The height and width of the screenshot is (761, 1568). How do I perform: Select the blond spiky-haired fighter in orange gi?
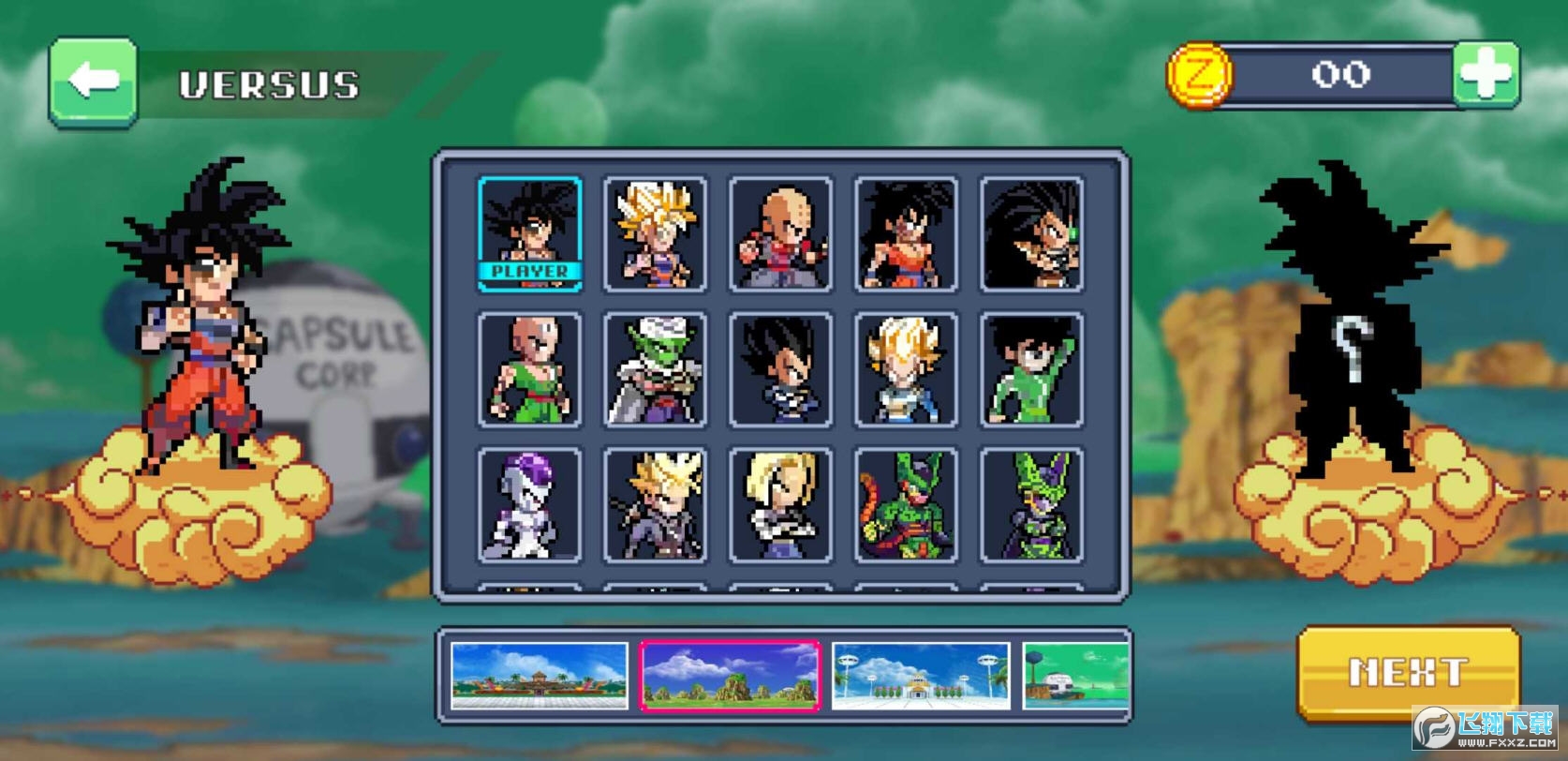(656, 234)
